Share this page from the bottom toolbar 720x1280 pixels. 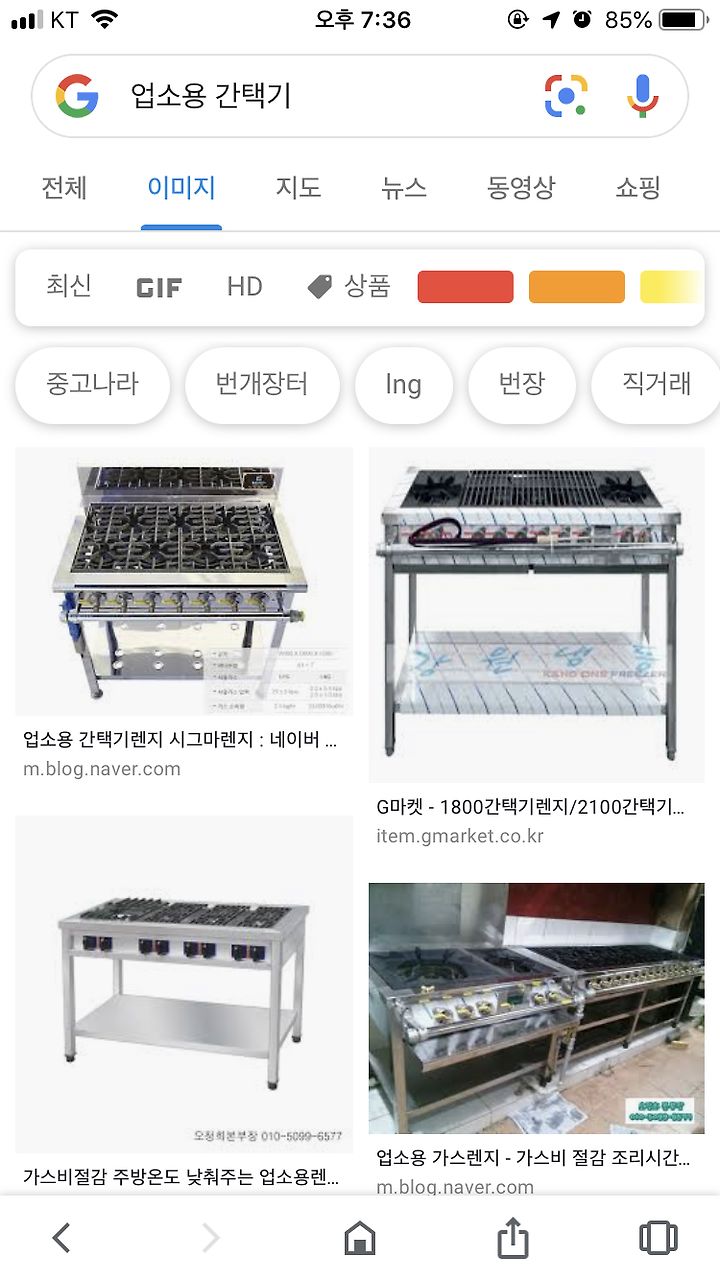click(x=512, y=1237)
